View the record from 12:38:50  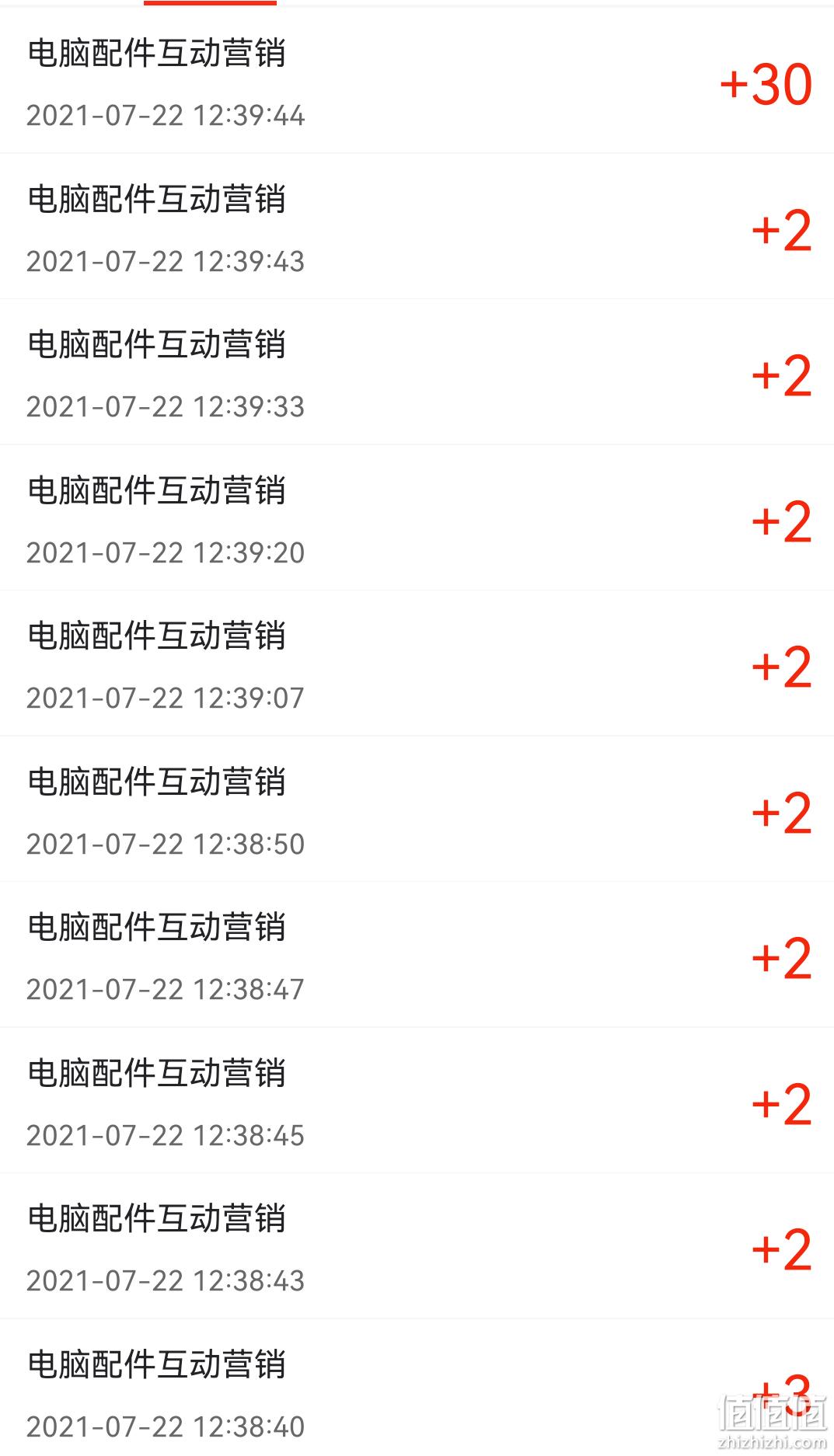(x=417, y=809)
